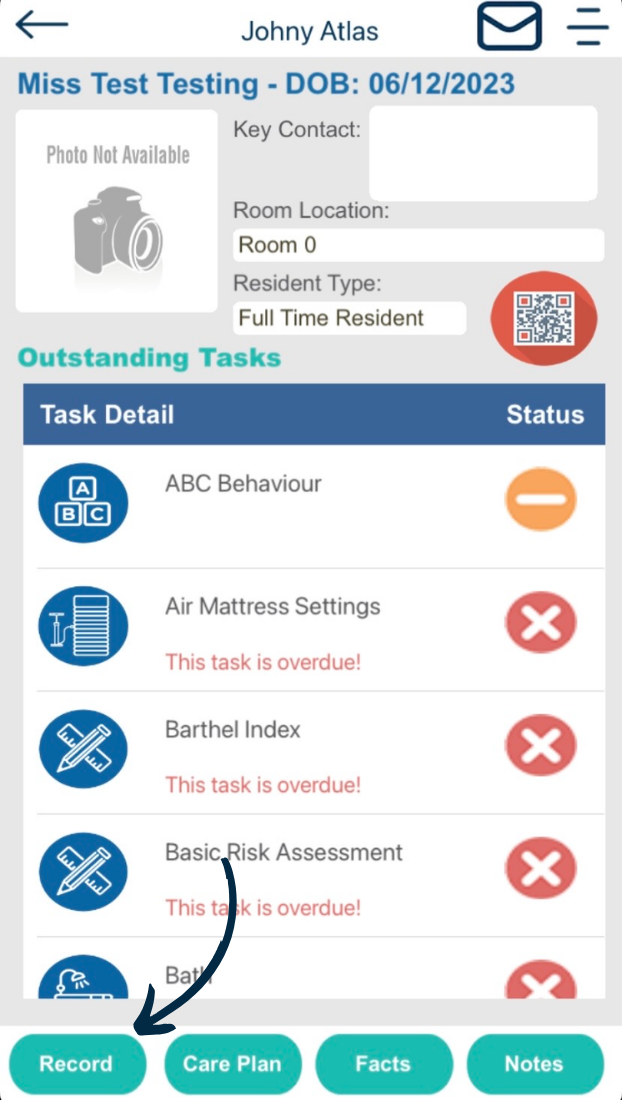
Task: View resident Facts
Action: [384, 1064]
